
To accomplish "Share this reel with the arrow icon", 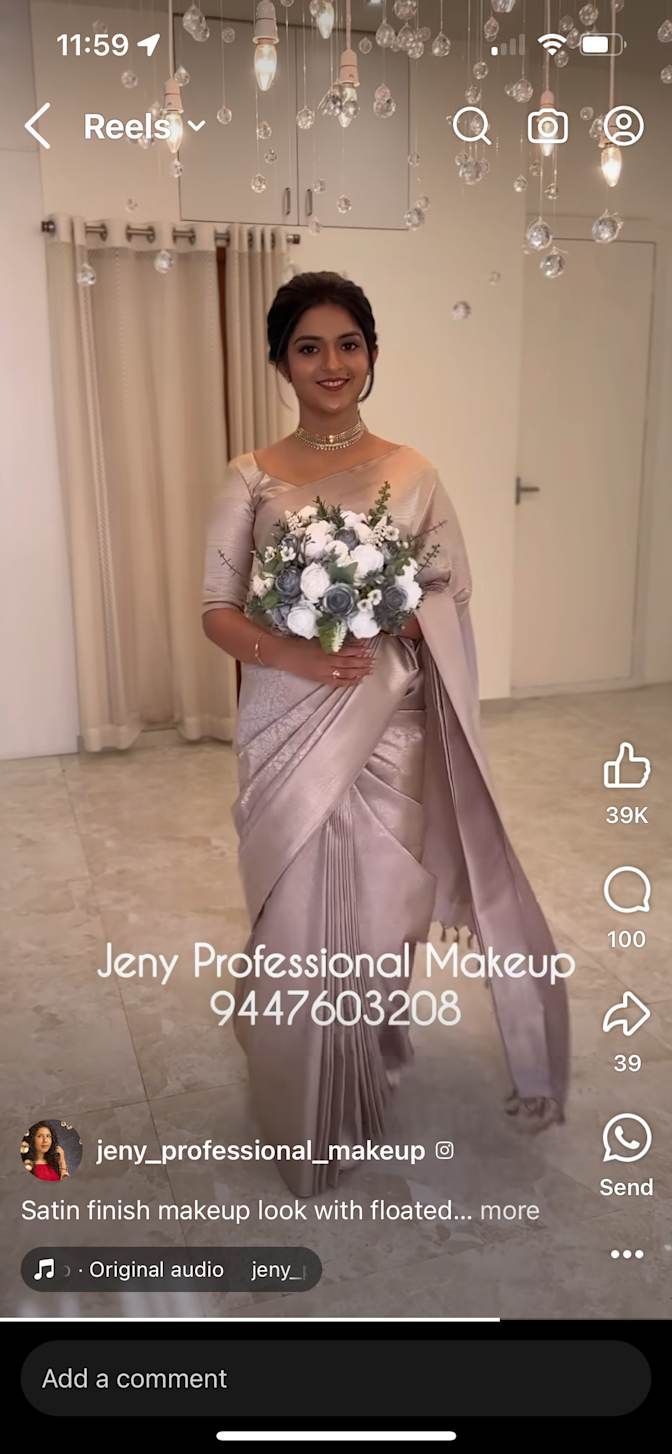I will pyautogui.click(x=627, y=1015).
